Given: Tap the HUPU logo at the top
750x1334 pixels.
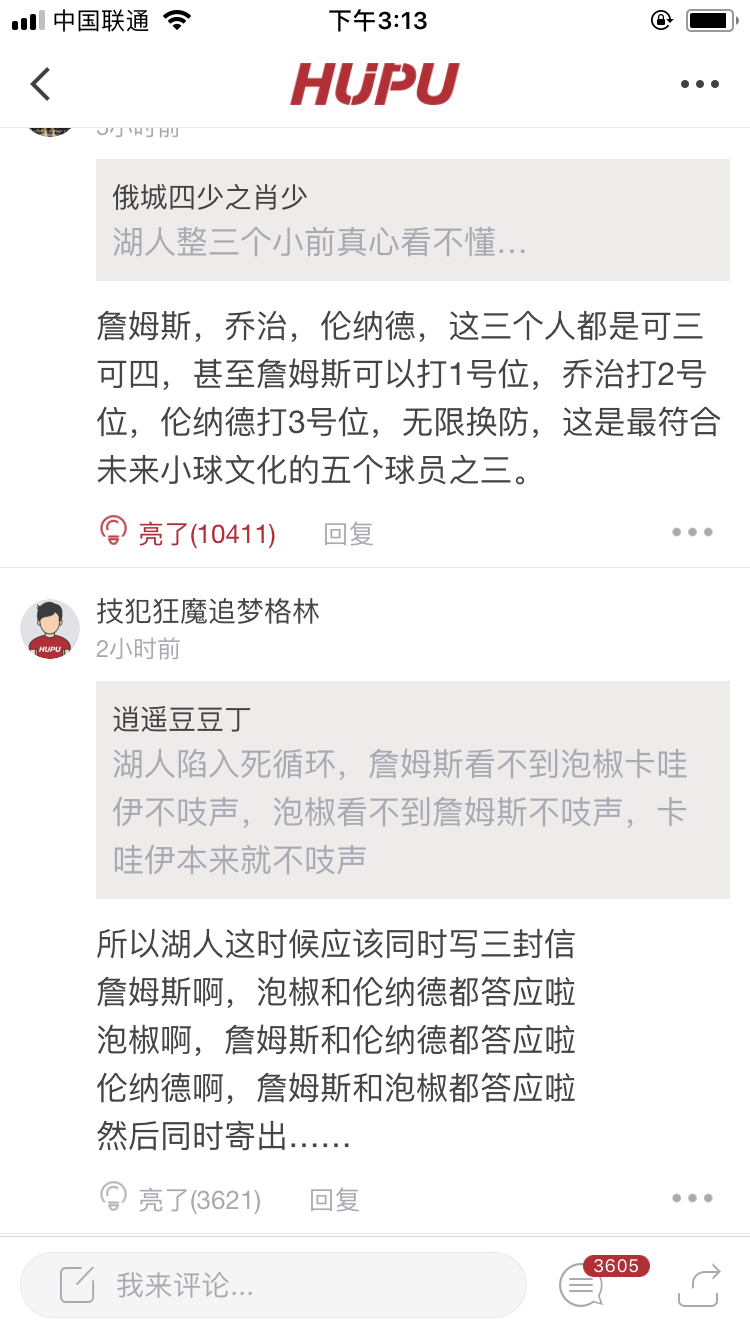Looking at the screenshot, I should point(375,84).
